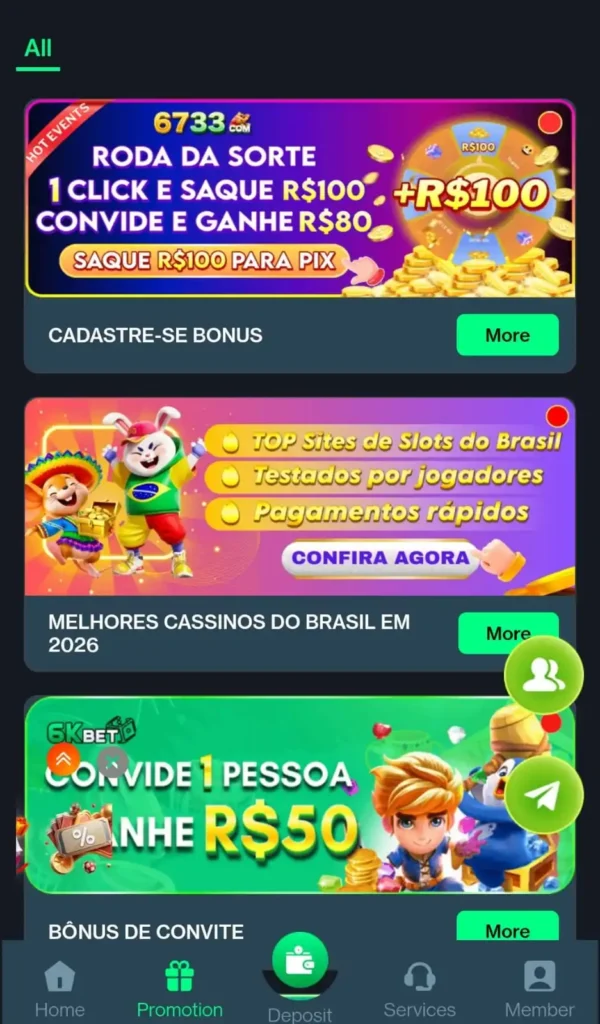Open the Deposit wallet tab
Viewport: 600px width, 1024px height.
coord(300,980)
